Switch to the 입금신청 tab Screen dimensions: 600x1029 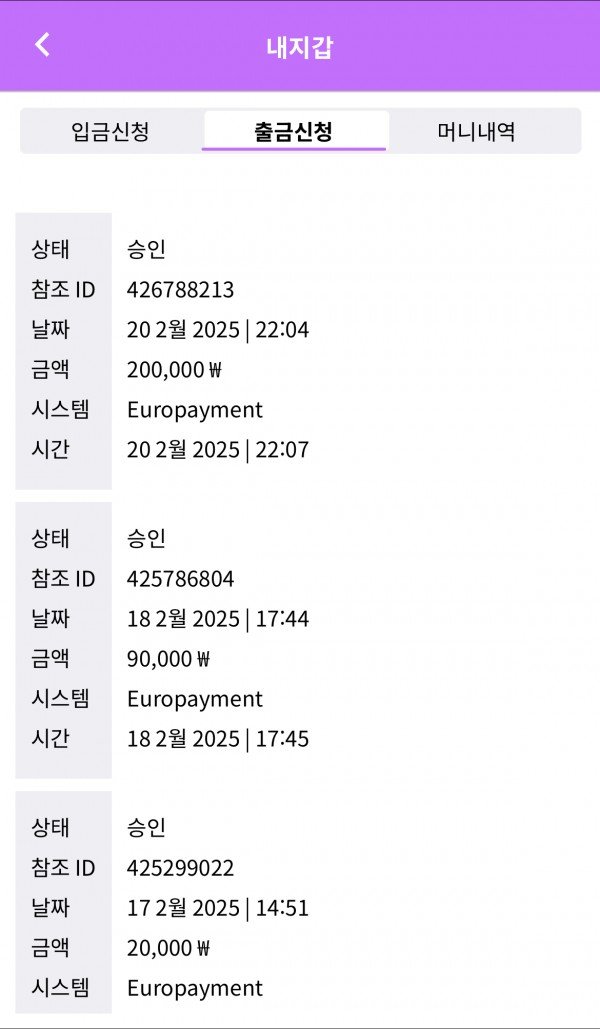(x=110, y=131)
